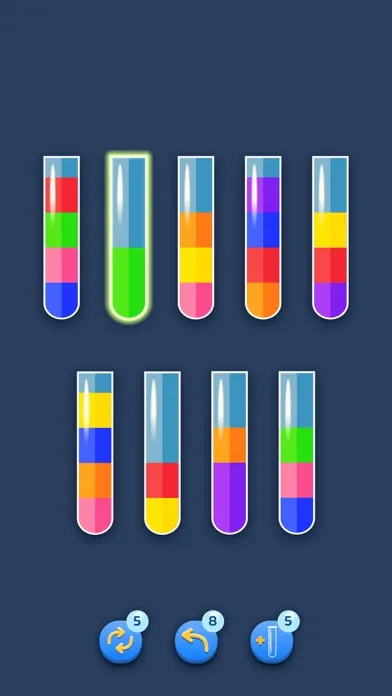
Task: Tap the shuffle arrows button
Action: 121,641
